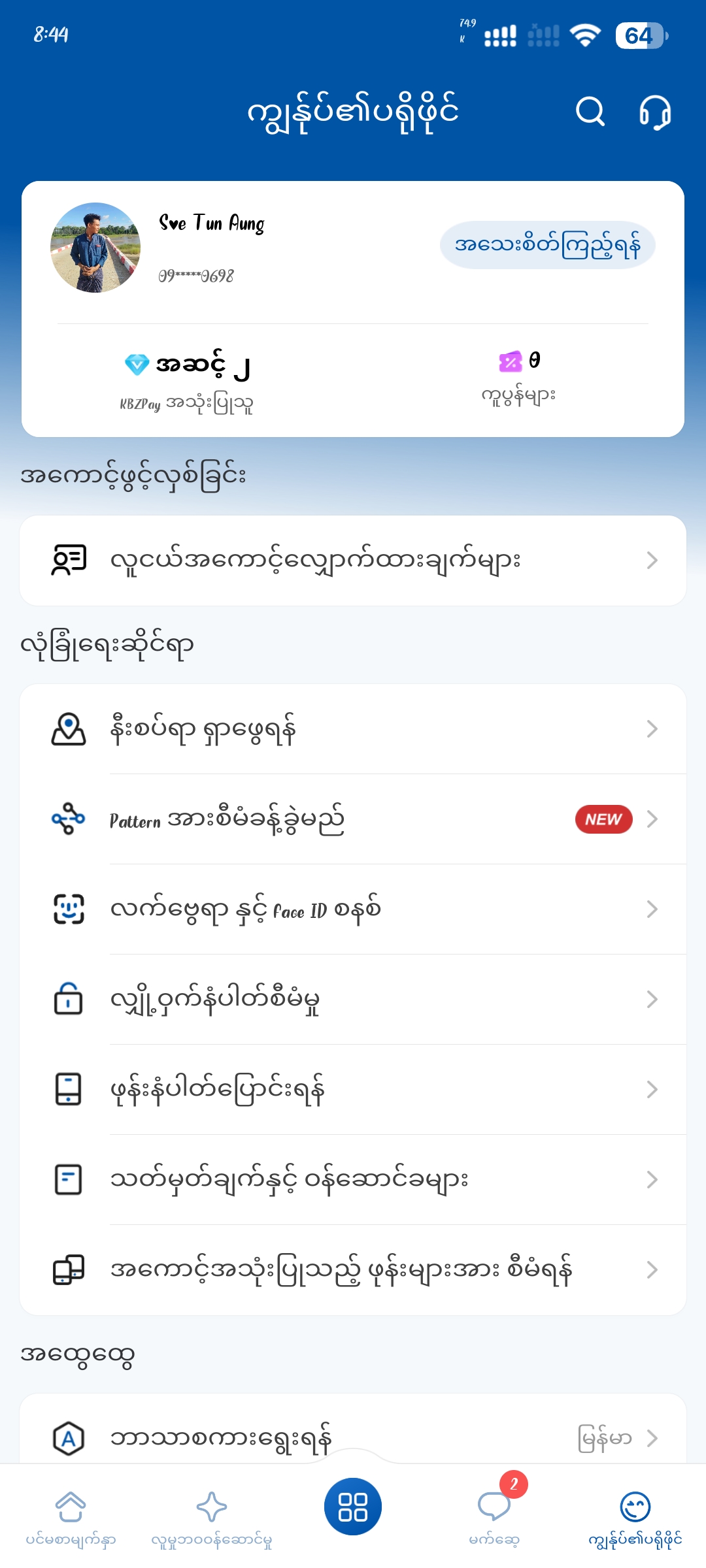The height and width of the screenshot is (1568, 706).
Task: Open နီးစပ်ရာ ရှာဖွေရန် nearby finder
Action: coord(353,729)
